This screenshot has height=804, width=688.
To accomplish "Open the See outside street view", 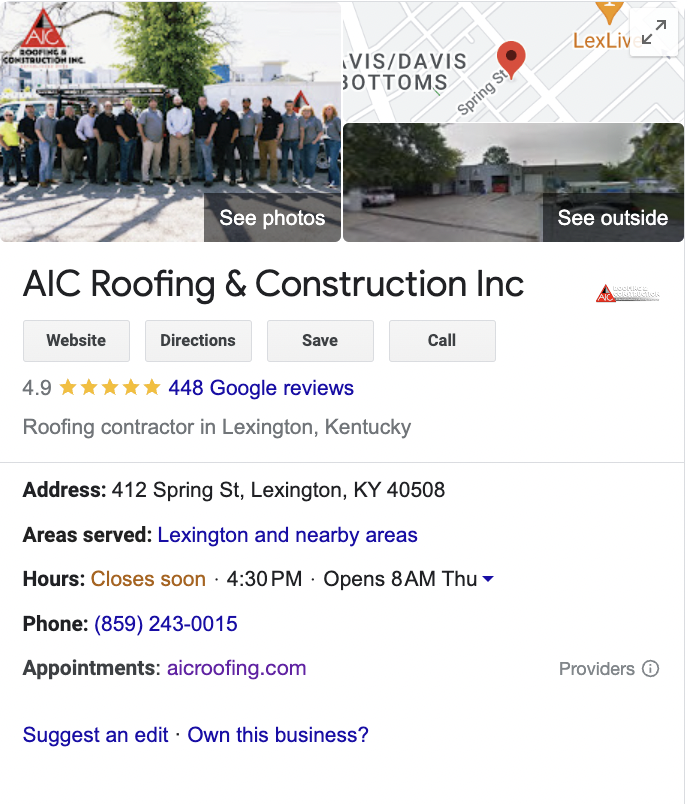I will point(612,218).
